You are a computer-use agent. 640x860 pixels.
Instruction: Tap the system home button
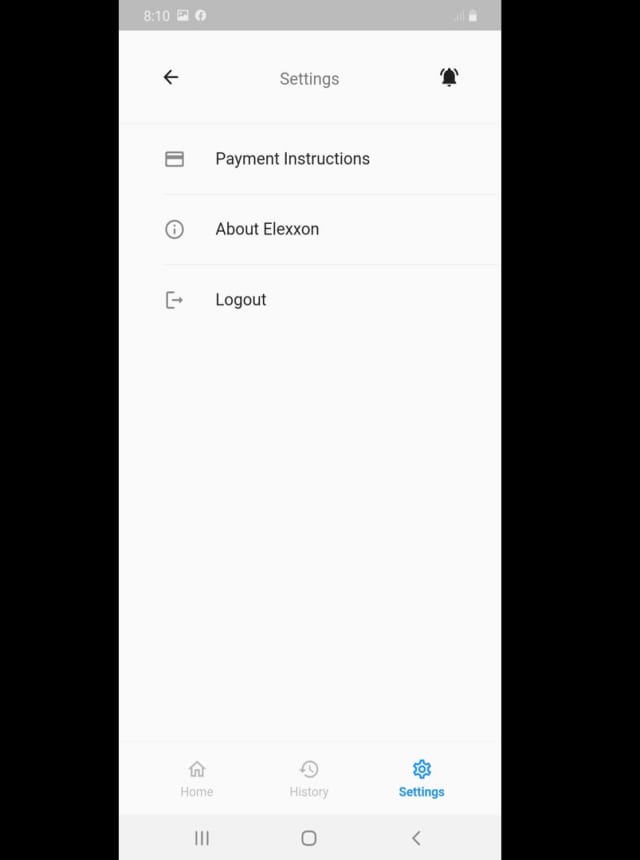309,838
